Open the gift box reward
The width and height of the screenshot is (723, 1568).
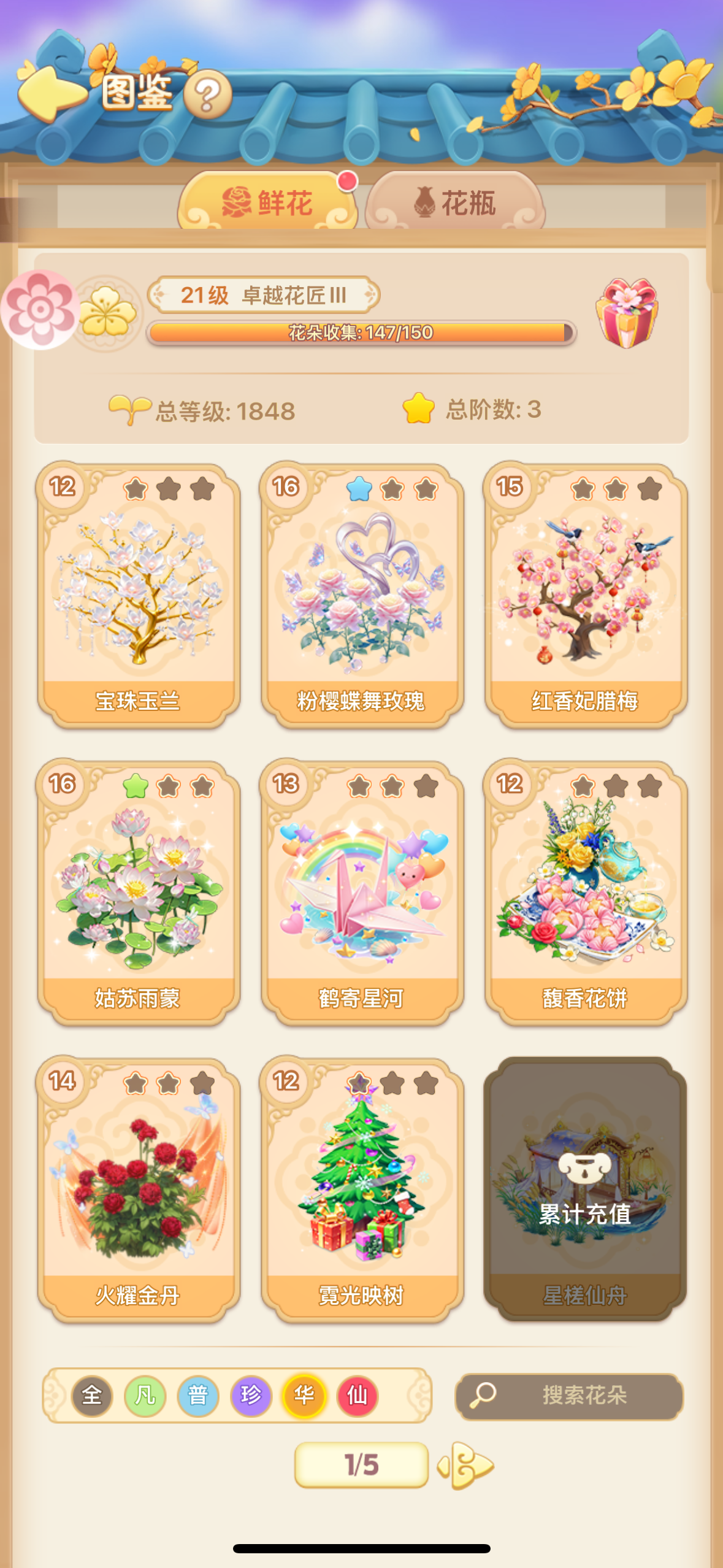pyautogui.click(x=626, y=313)
